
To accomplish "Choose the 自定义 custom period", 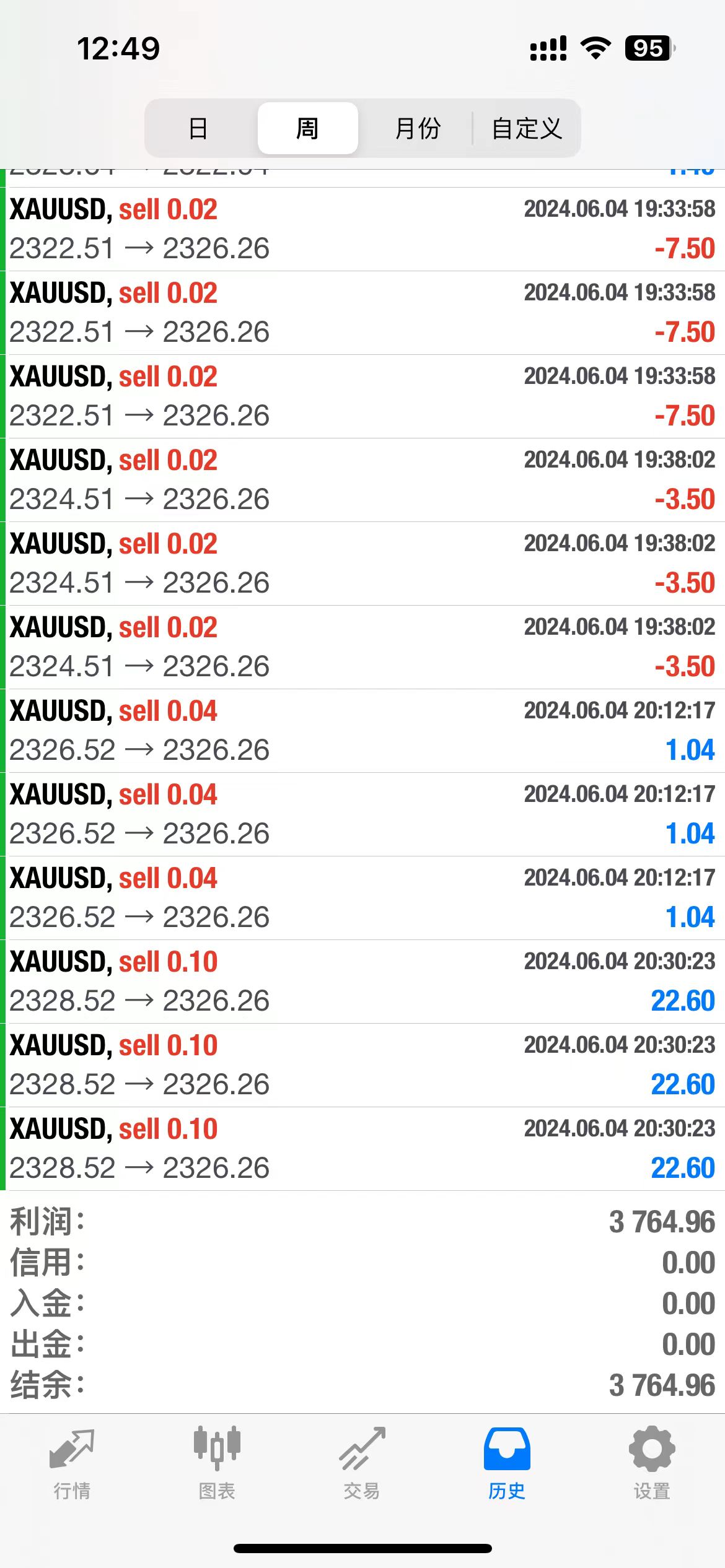I will (527, 128).
